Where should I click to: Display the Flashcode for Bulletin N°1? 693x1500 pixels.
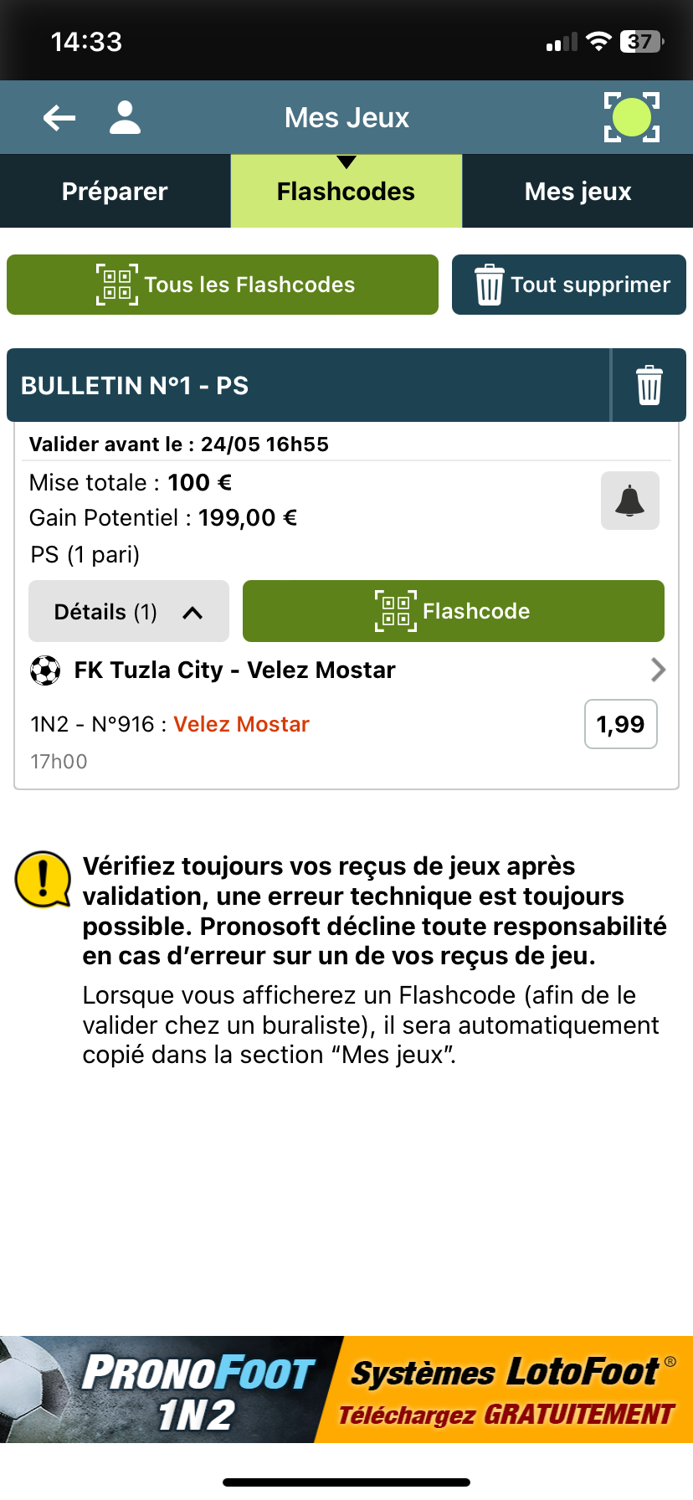click(453, 611)
